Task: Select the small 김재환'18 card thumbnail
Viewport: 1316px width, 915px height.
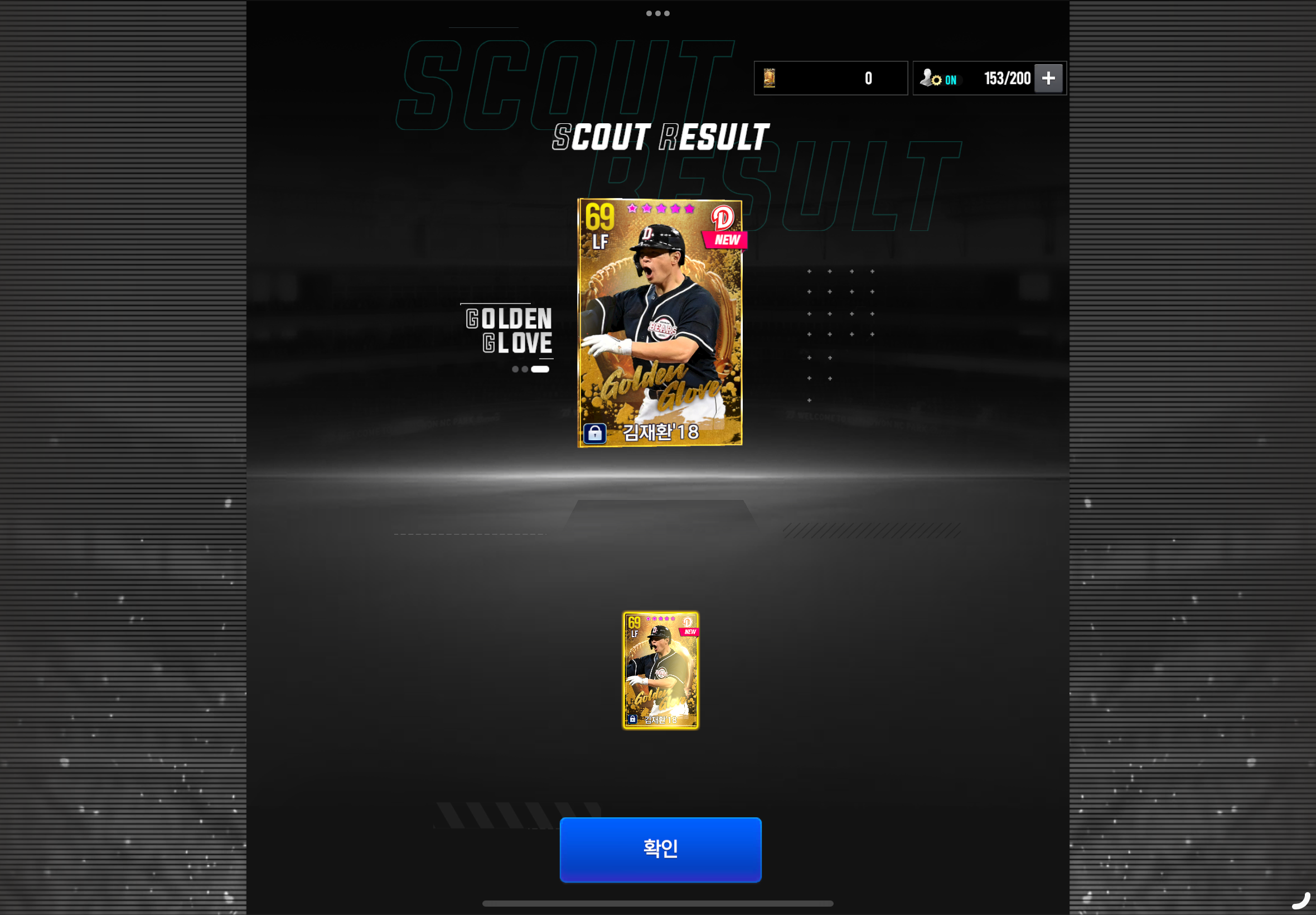Action: tap(660, 670)
